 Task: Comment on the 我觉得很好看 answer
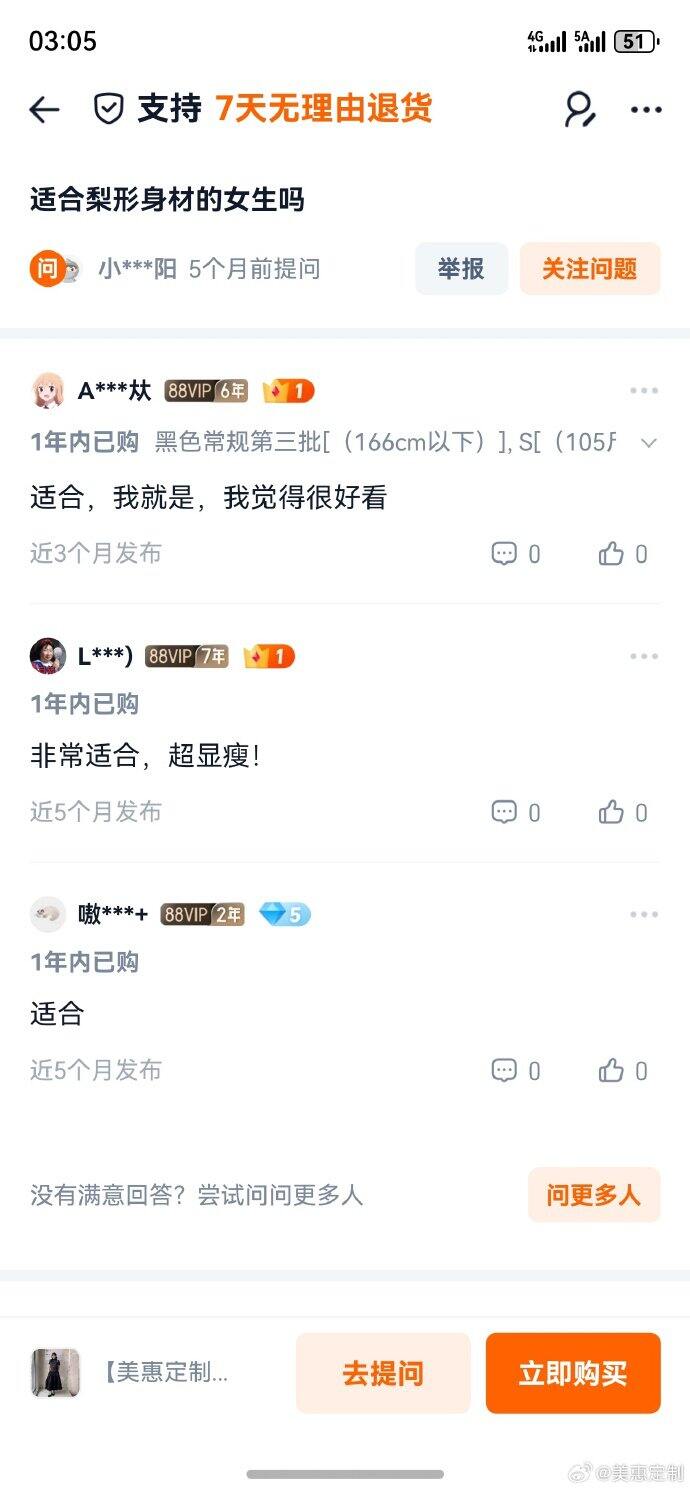click(515, 554)
